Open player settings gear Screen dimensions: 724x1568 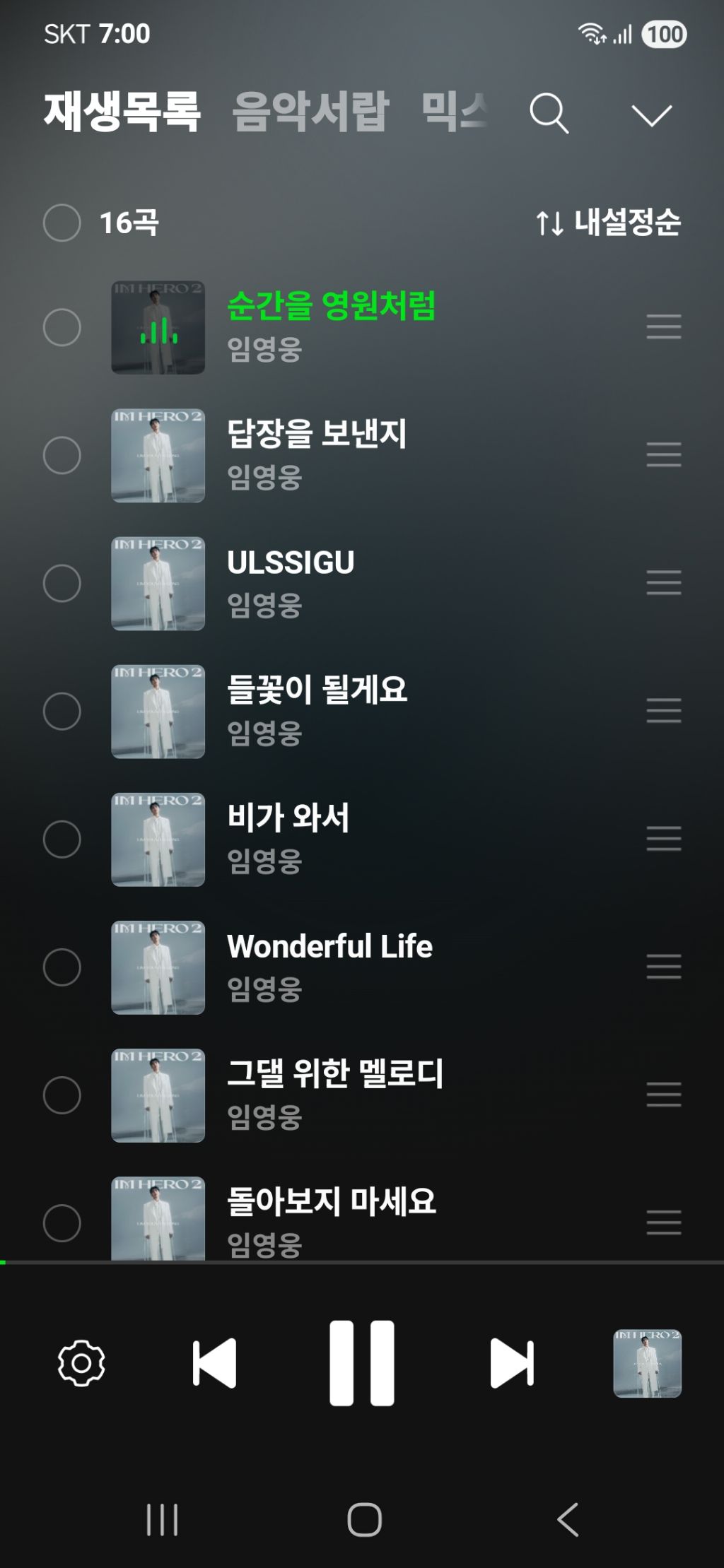[x=81, y=1362]
